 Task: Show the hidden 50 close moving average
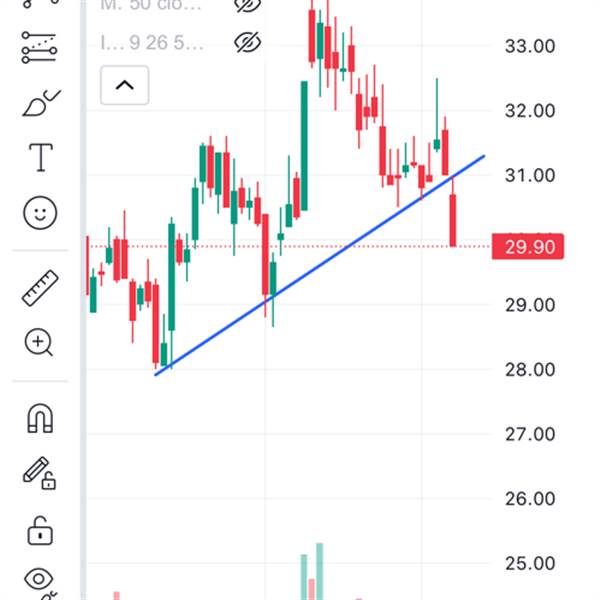point(246,5)
